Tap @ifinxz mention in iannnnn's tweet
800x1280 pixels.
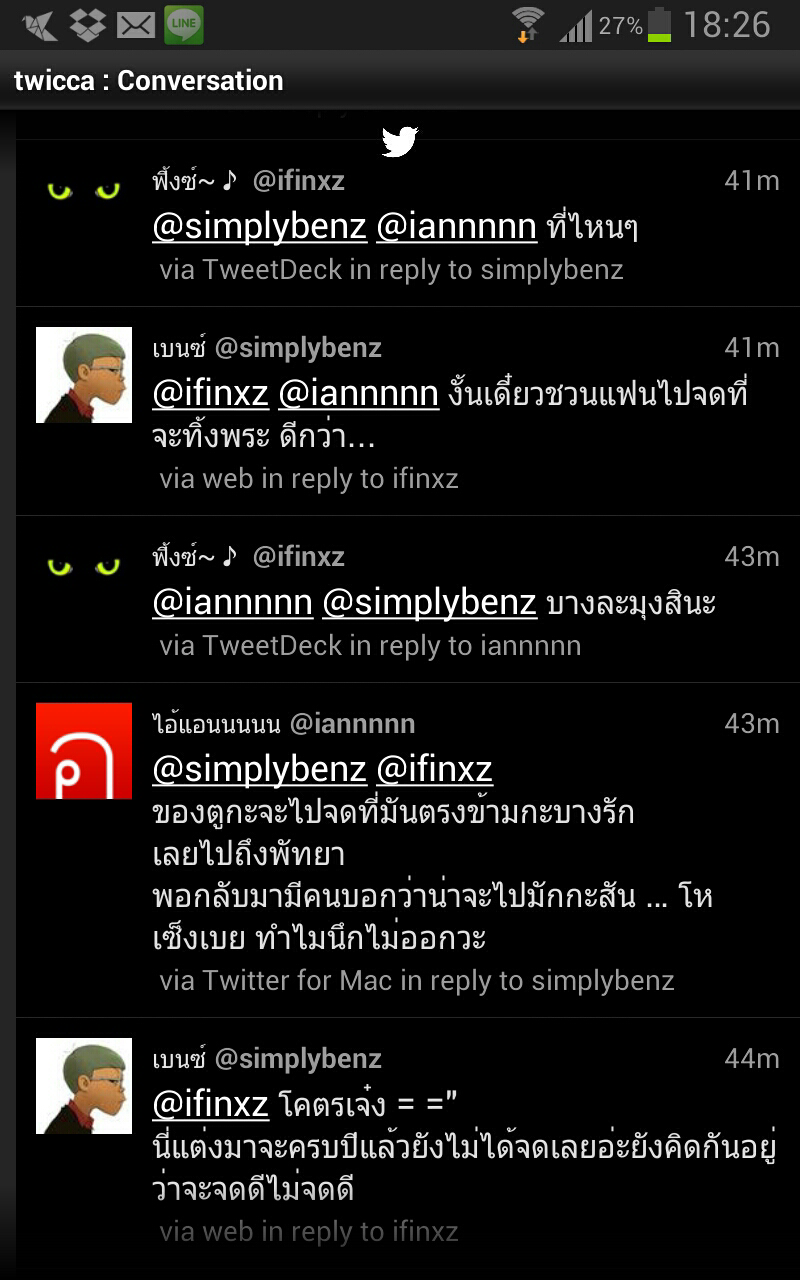pos(434,769)
